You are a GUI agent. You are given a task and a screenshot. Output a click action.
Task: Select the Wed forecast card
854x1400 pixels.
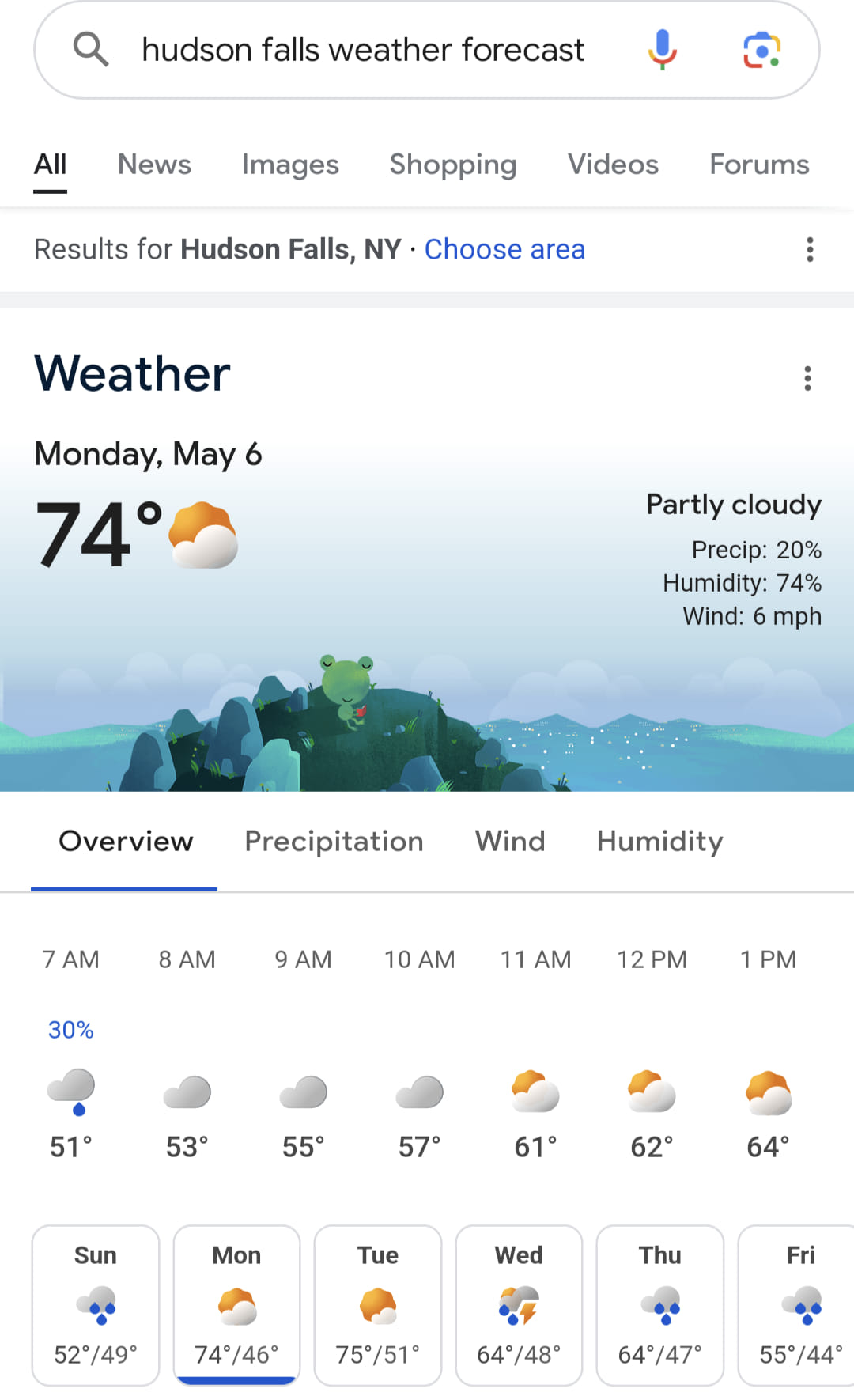(519, 1305)
